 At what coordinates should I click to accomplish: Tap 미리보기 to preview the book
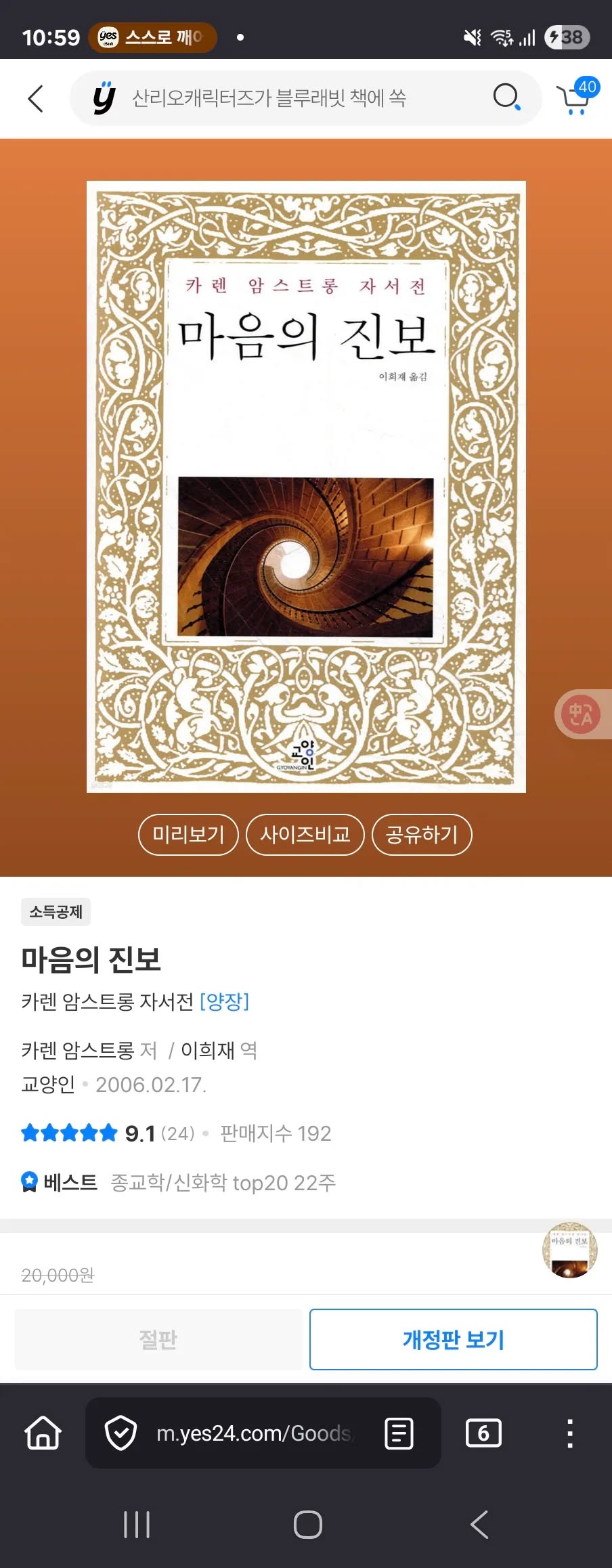coord(188,834)
